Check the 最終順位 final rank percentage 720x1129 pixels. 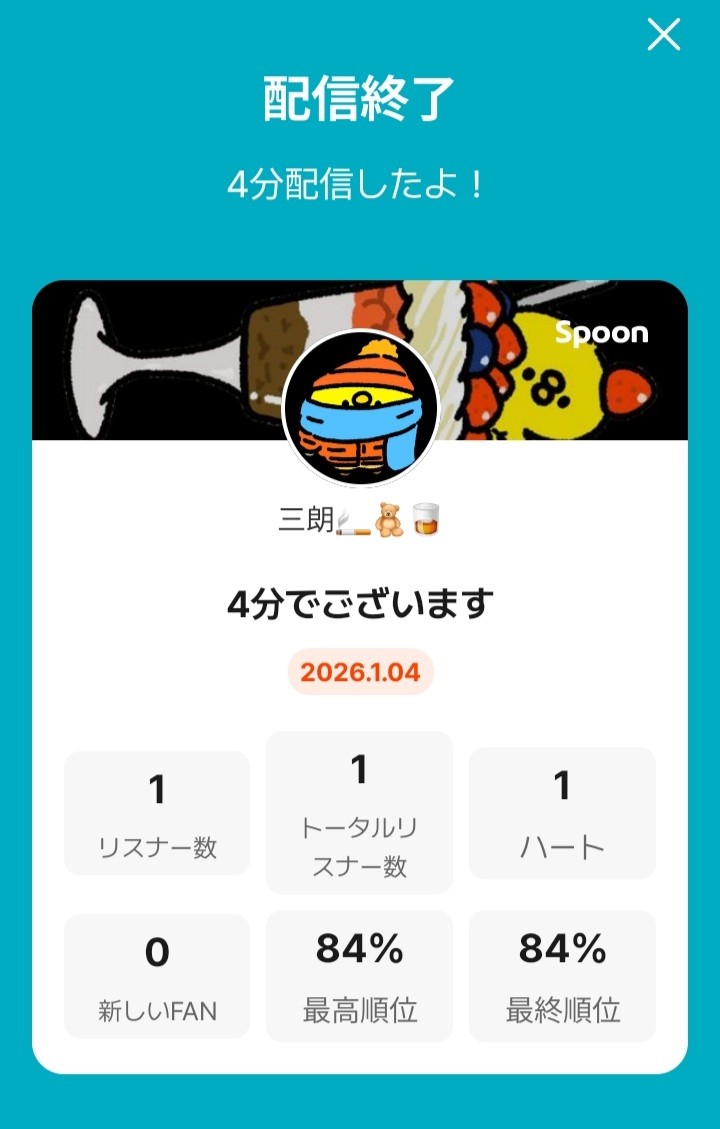tap(562, 975)
